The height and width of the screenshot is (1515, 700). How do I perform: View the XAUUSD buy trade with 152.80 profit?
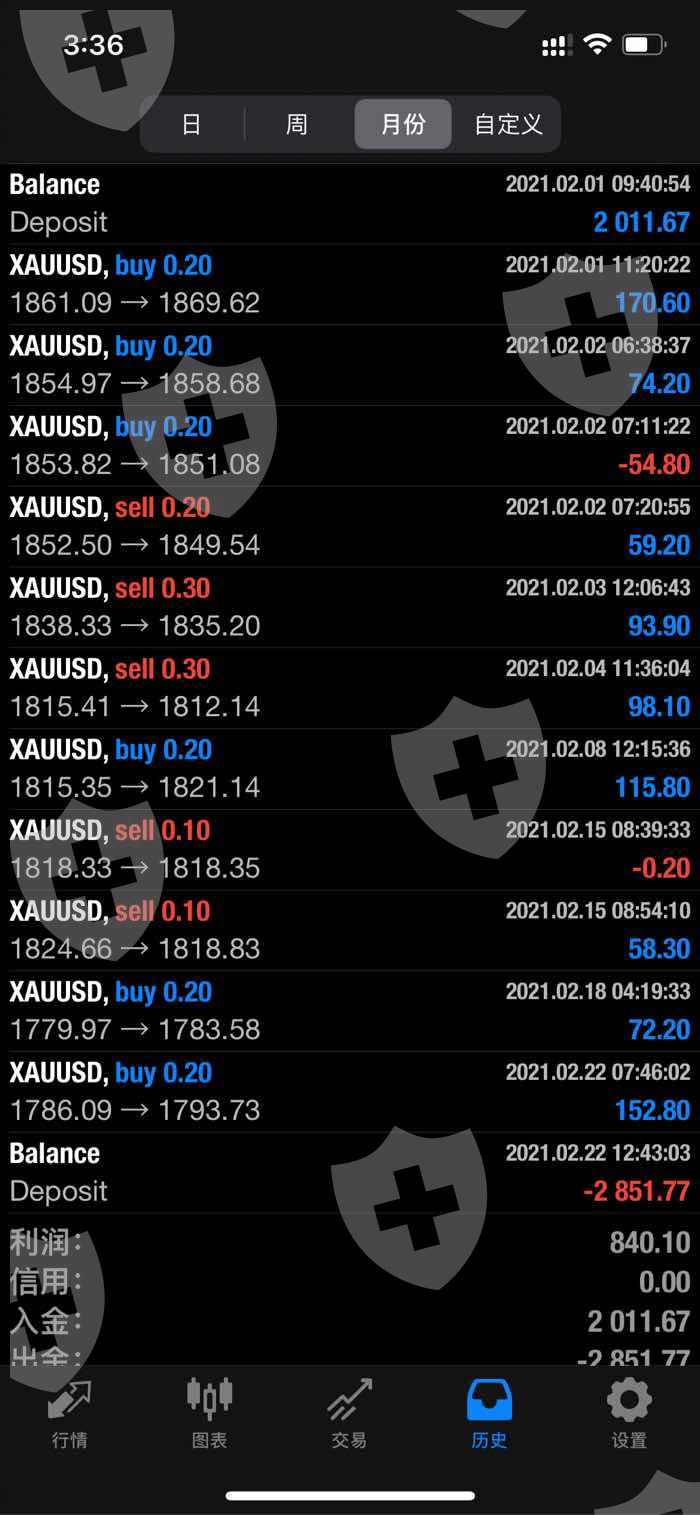tap(350, 1092)
